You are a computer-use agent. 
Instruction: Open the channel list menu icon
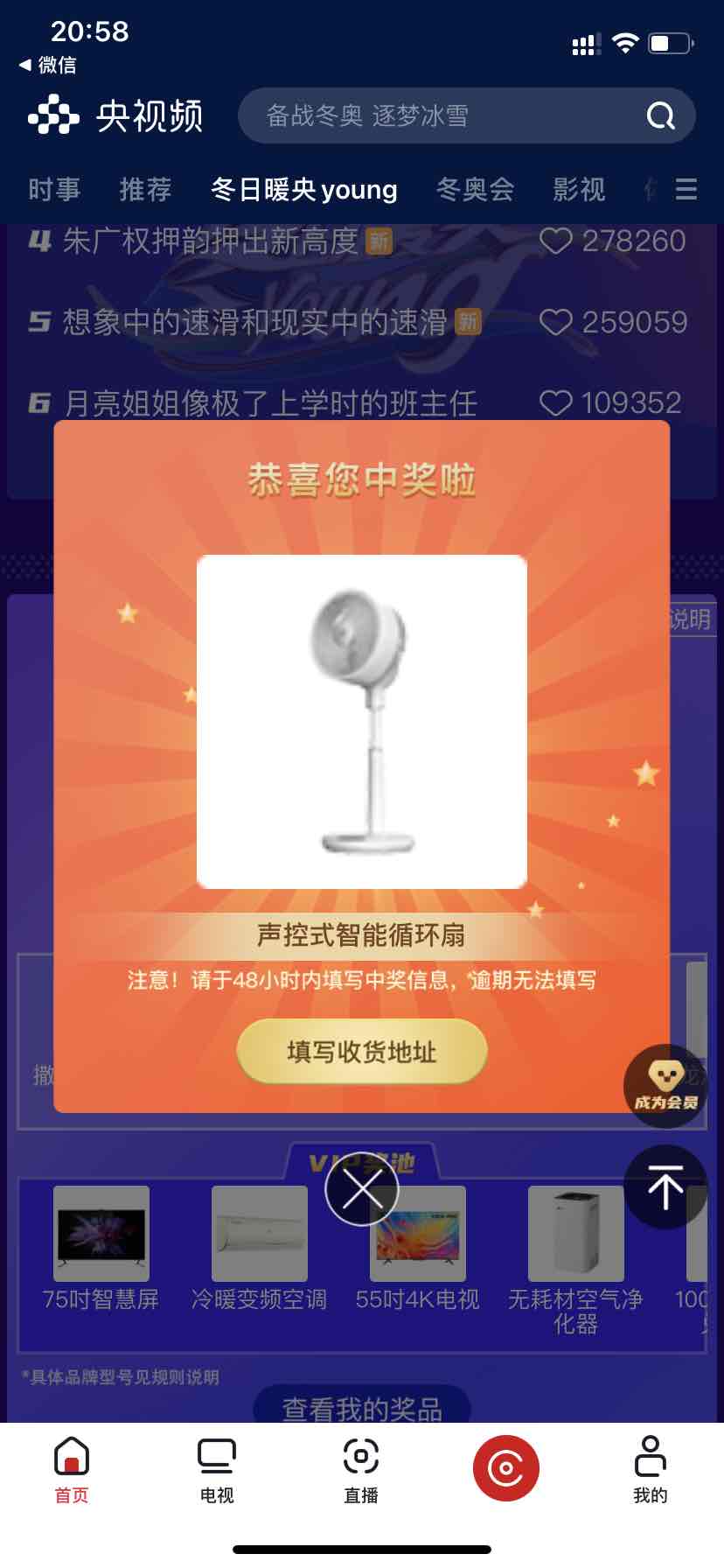(686, 189)
